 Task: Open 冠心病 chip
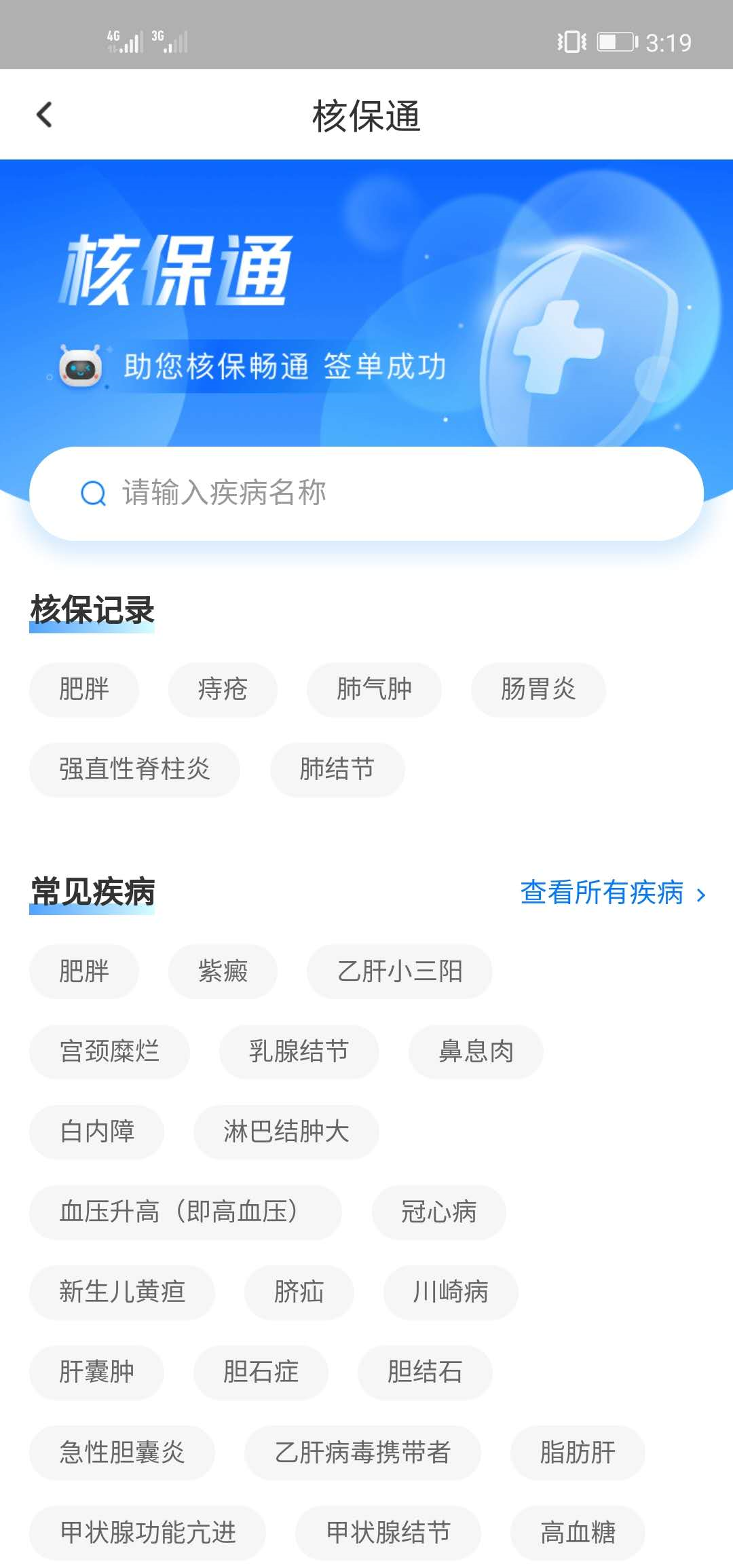[x=438, y=1212]
